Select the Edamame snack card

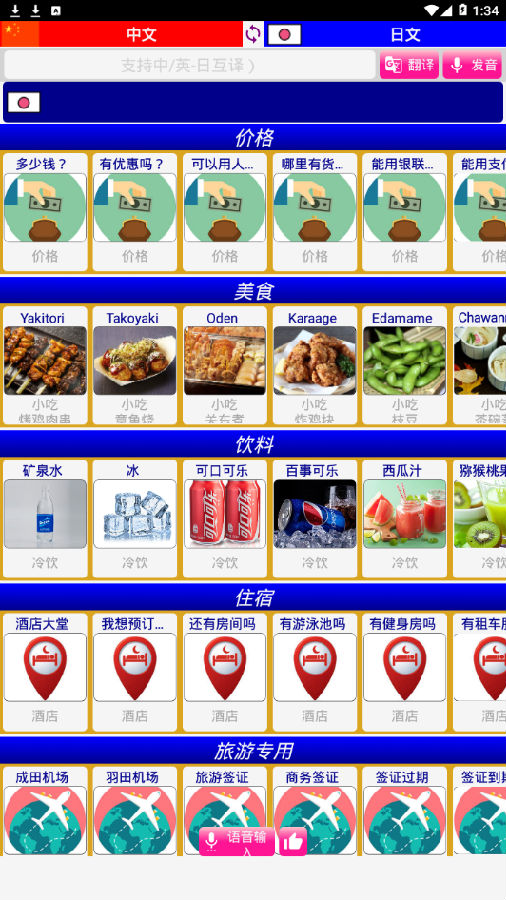click(x=404, y=366)
